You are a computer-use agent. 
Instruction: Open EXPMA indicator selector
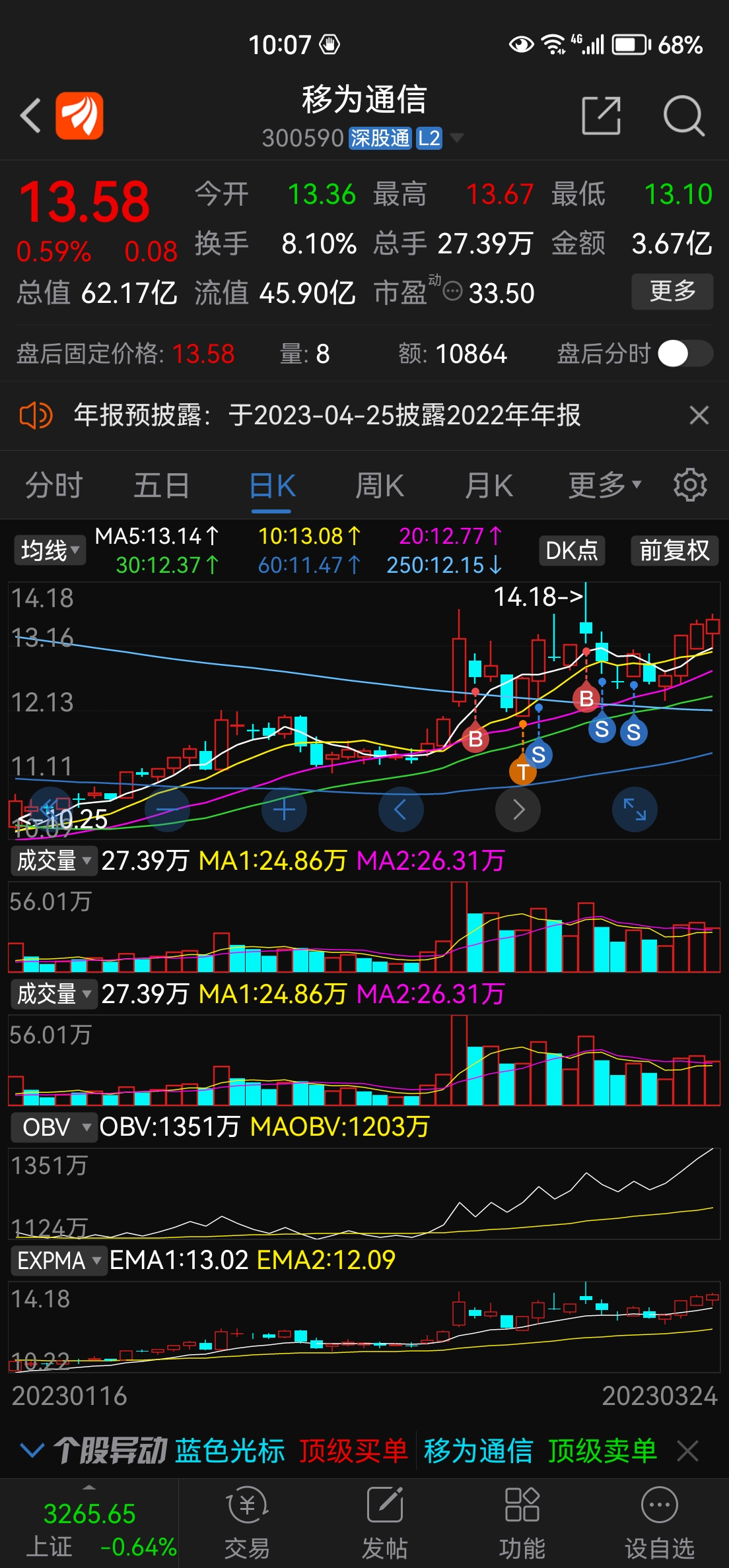click(58, 1260)
